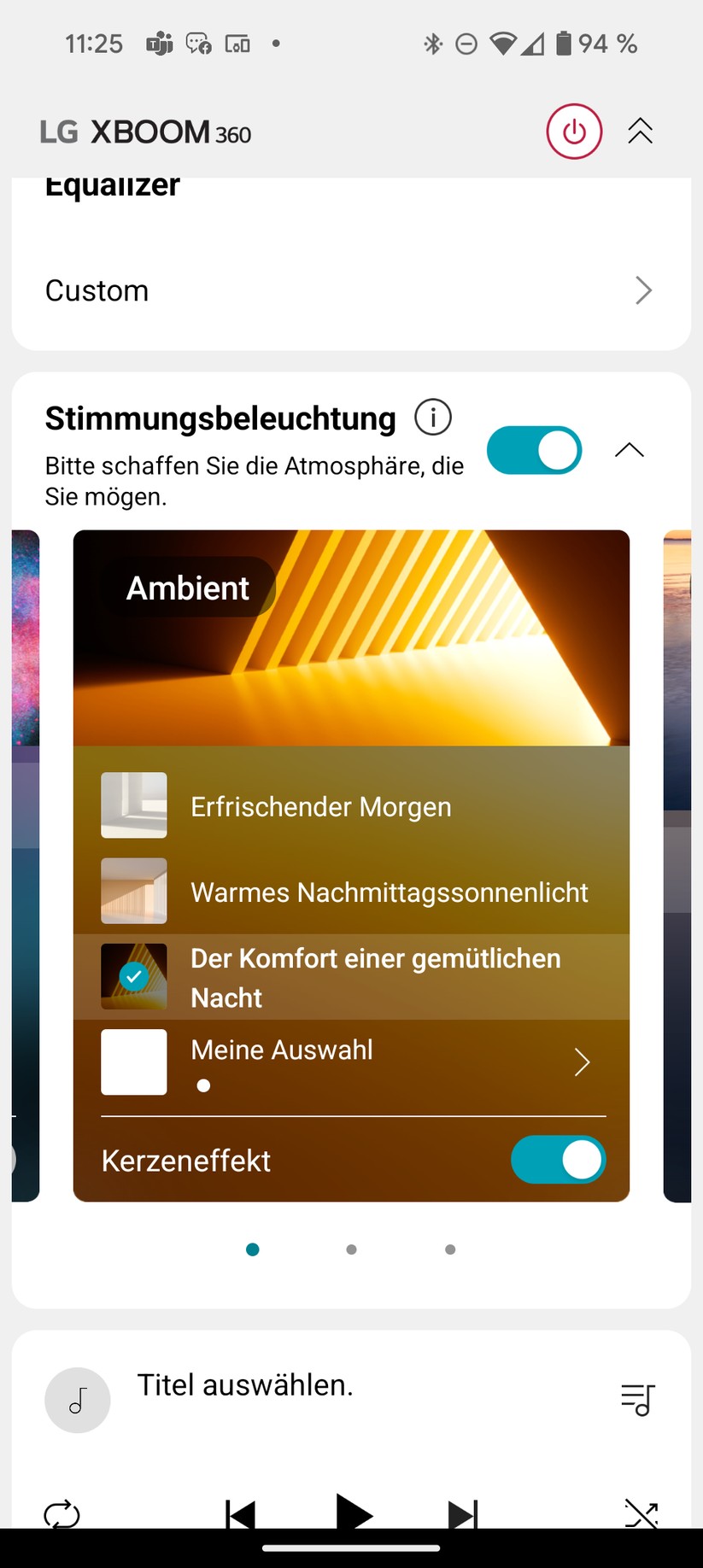Open the playback queue icon
The width and height of the screenshot is (703, 1568).
click(636, 1401)
